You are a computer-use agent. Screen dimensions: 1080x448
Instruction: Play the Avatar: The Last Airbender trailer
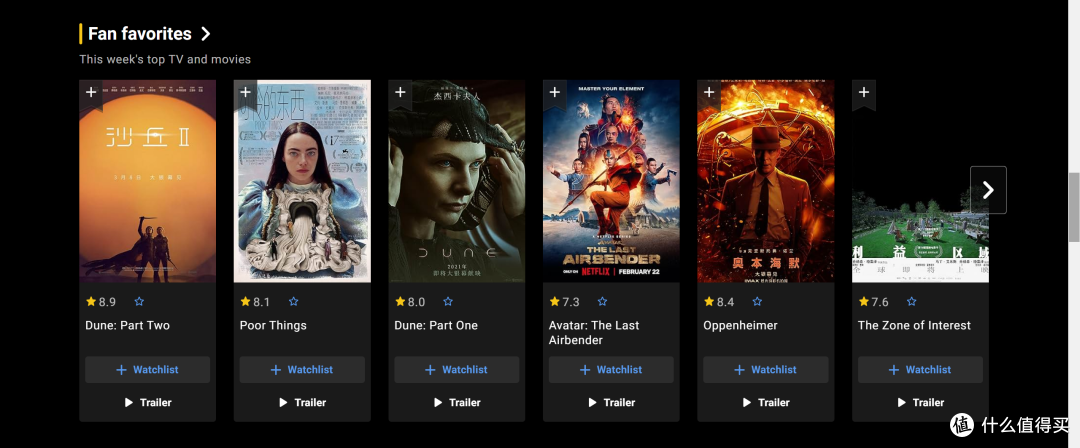tap(611, 402)
